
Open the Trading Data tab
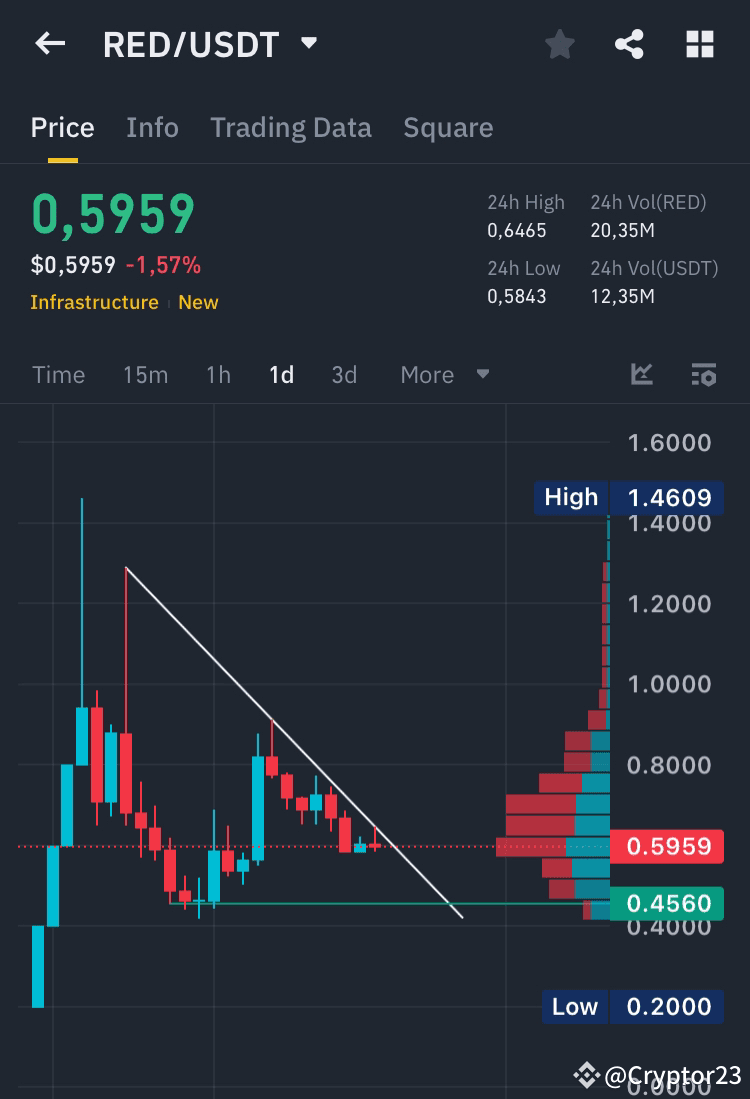(291, 128)
